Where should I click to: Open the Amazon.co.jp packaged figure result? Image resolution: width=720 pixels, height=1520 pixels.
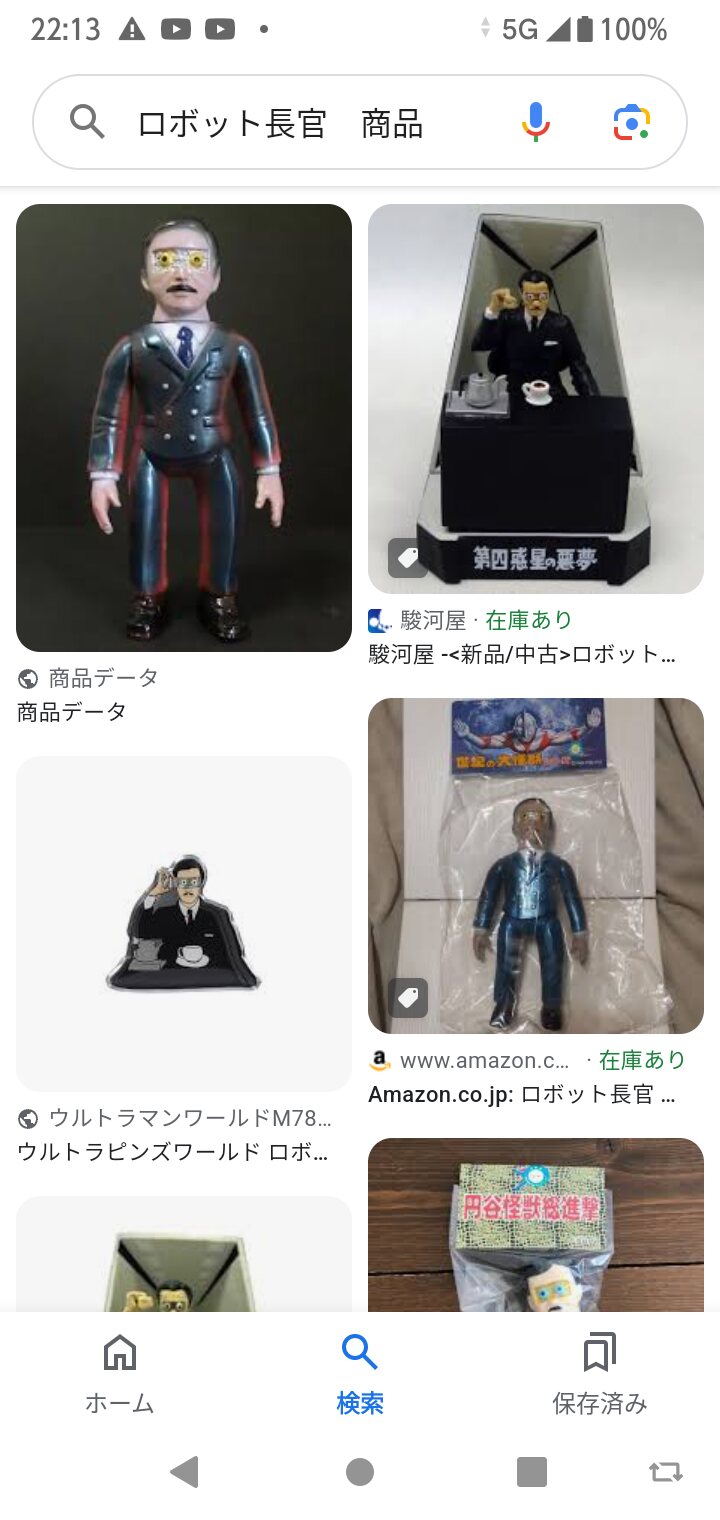[536, 865]
